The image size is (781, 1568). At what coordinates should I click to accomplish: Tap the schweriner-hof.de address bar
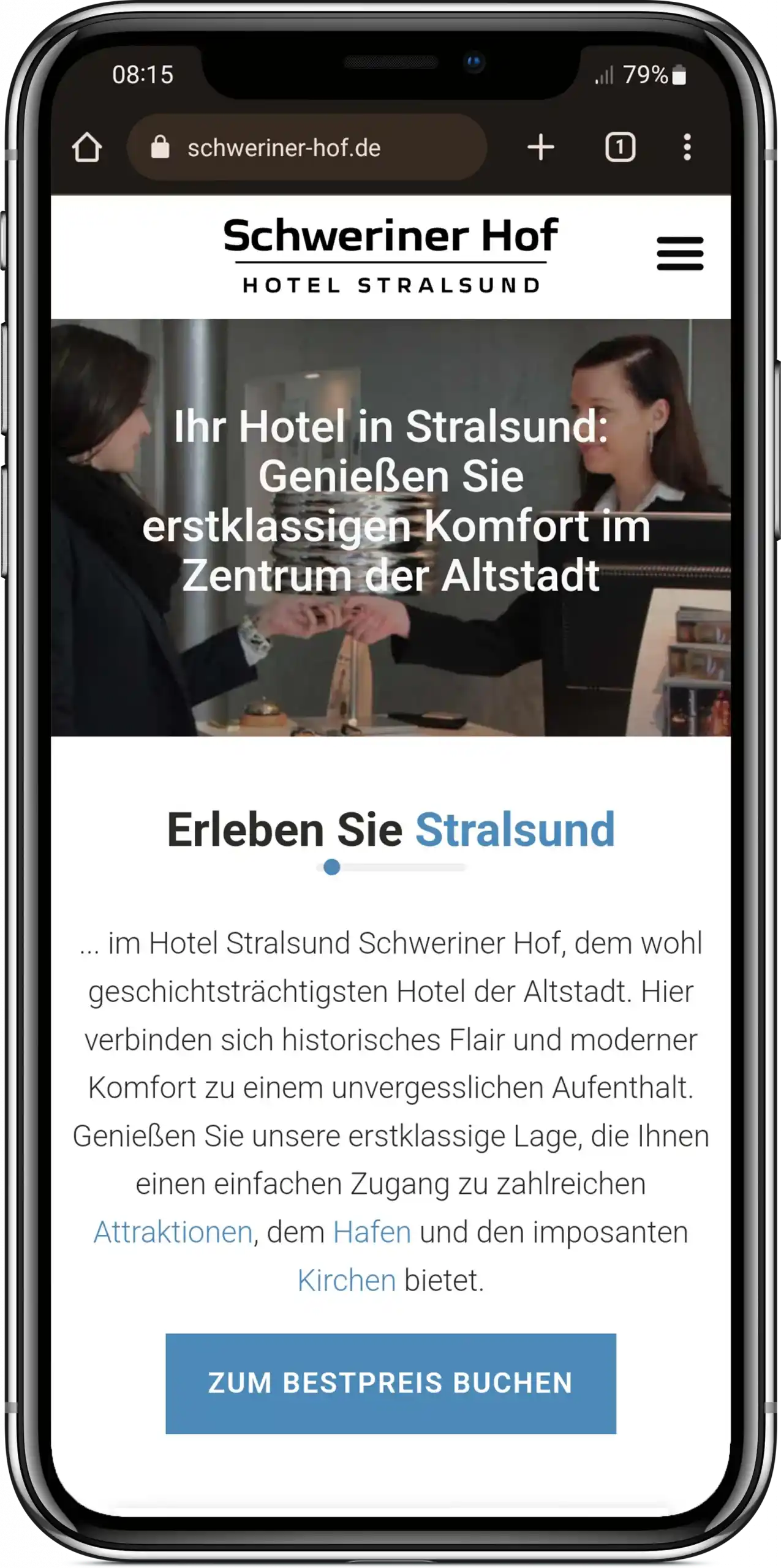point(306,148)
